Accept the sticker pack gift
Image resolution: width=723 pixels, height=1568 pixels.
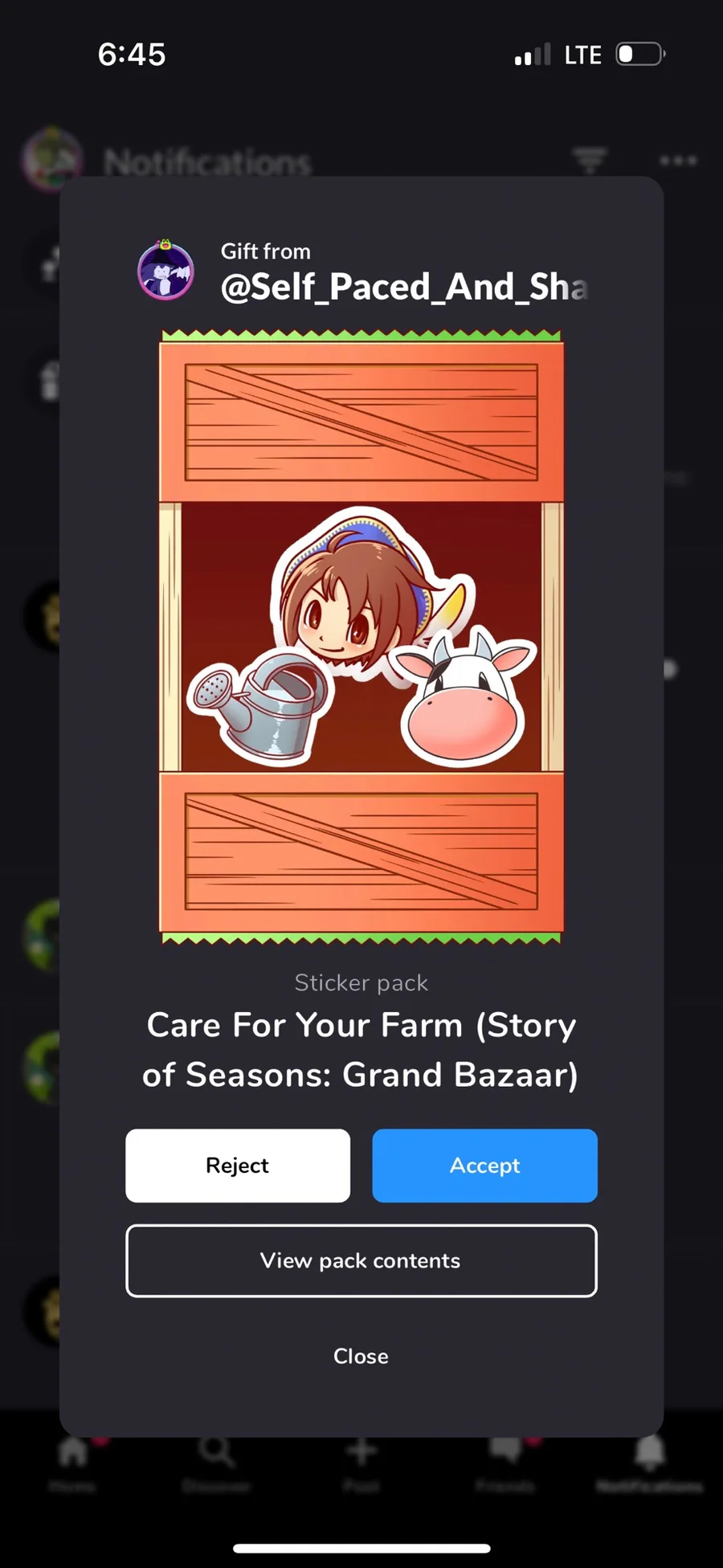coord(484,1165)
